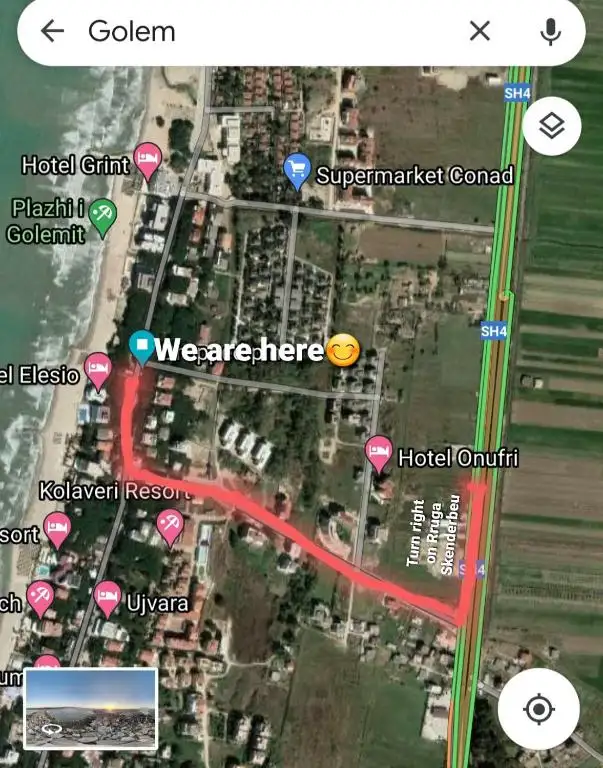Clear the Golem search text
This screenshot has height=768, width=603.
(480, 31)
